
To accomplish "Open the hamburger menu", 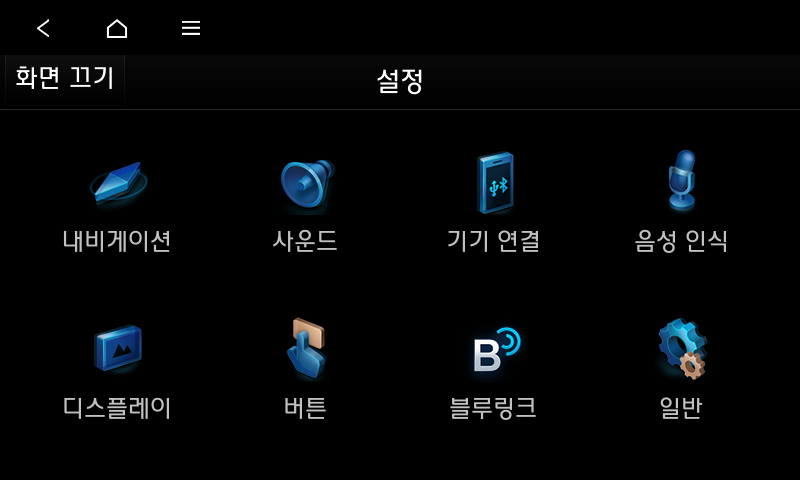I will 191,28.
